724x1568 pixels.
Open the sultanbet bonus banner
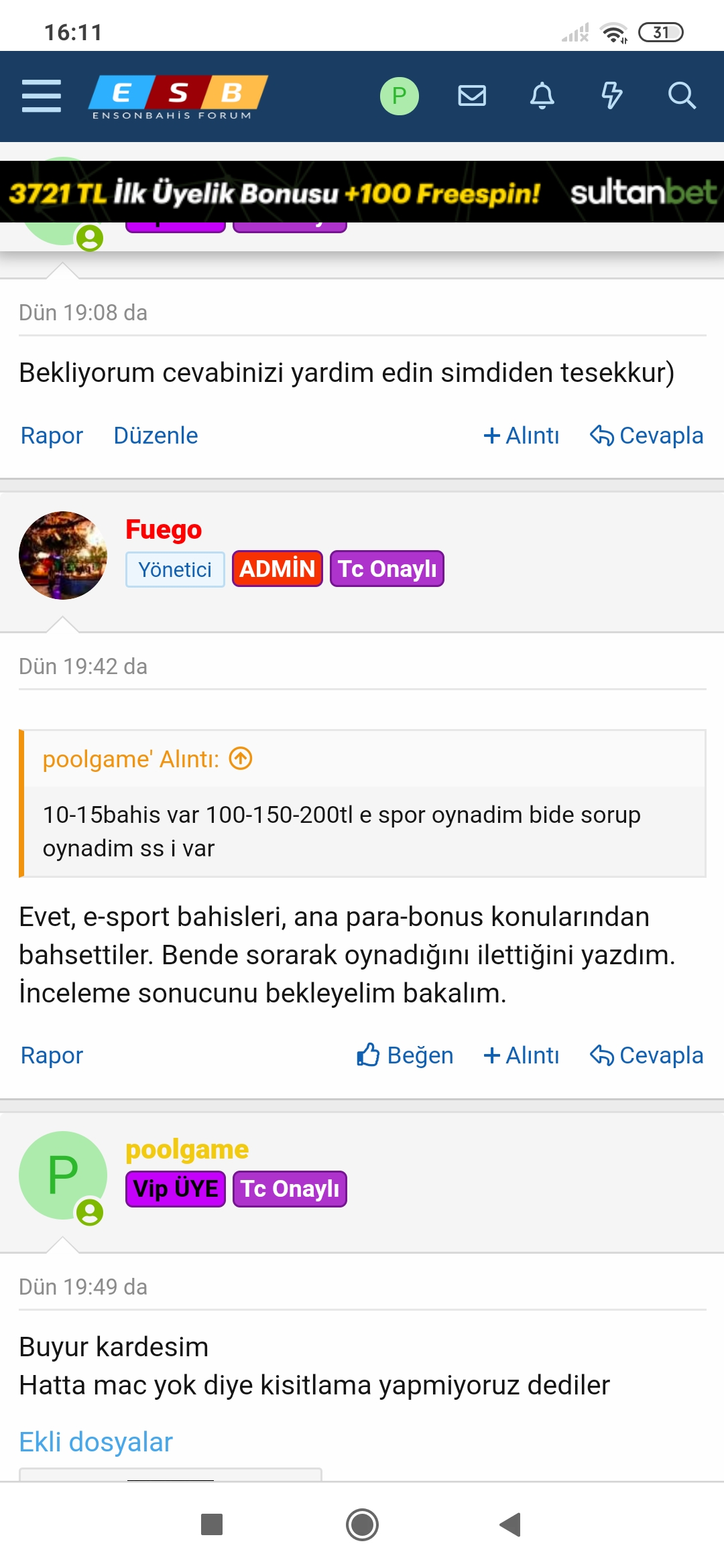coord(362,192)
